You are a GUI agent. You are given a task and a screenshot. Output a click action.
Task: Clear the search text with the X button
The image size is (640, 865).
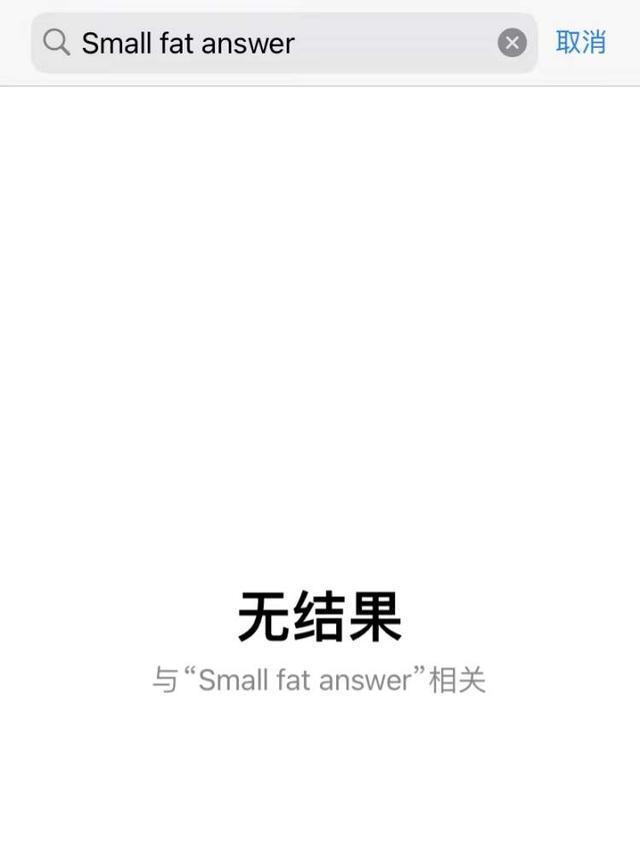[x=511, y=43]
